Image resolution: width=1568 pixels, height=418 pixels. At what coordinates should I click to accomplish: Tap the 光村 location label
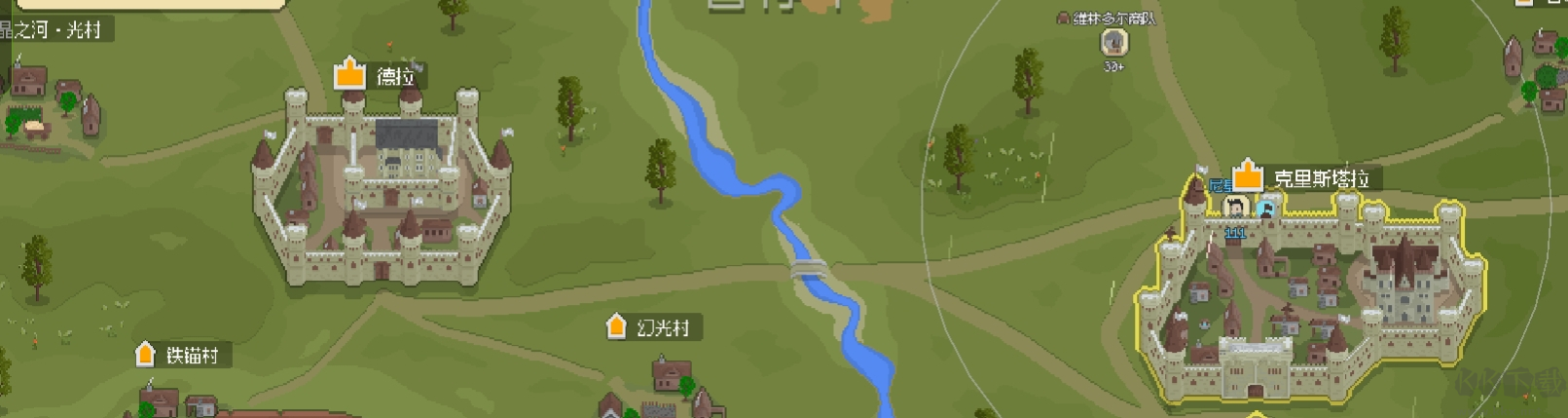click(56, 29)
